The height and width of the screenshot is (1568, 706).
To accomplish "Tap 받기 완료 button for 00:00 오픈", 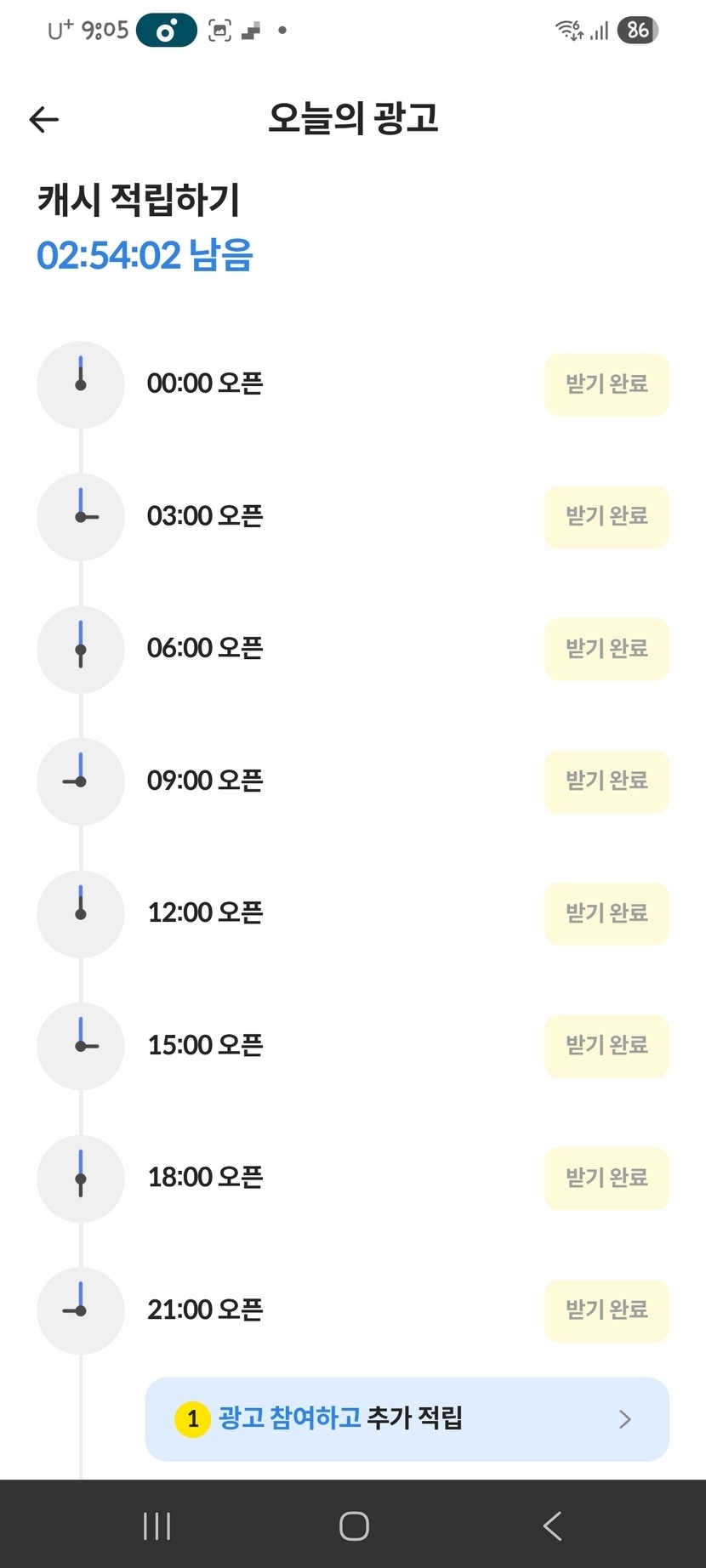I will click(606, 384).
